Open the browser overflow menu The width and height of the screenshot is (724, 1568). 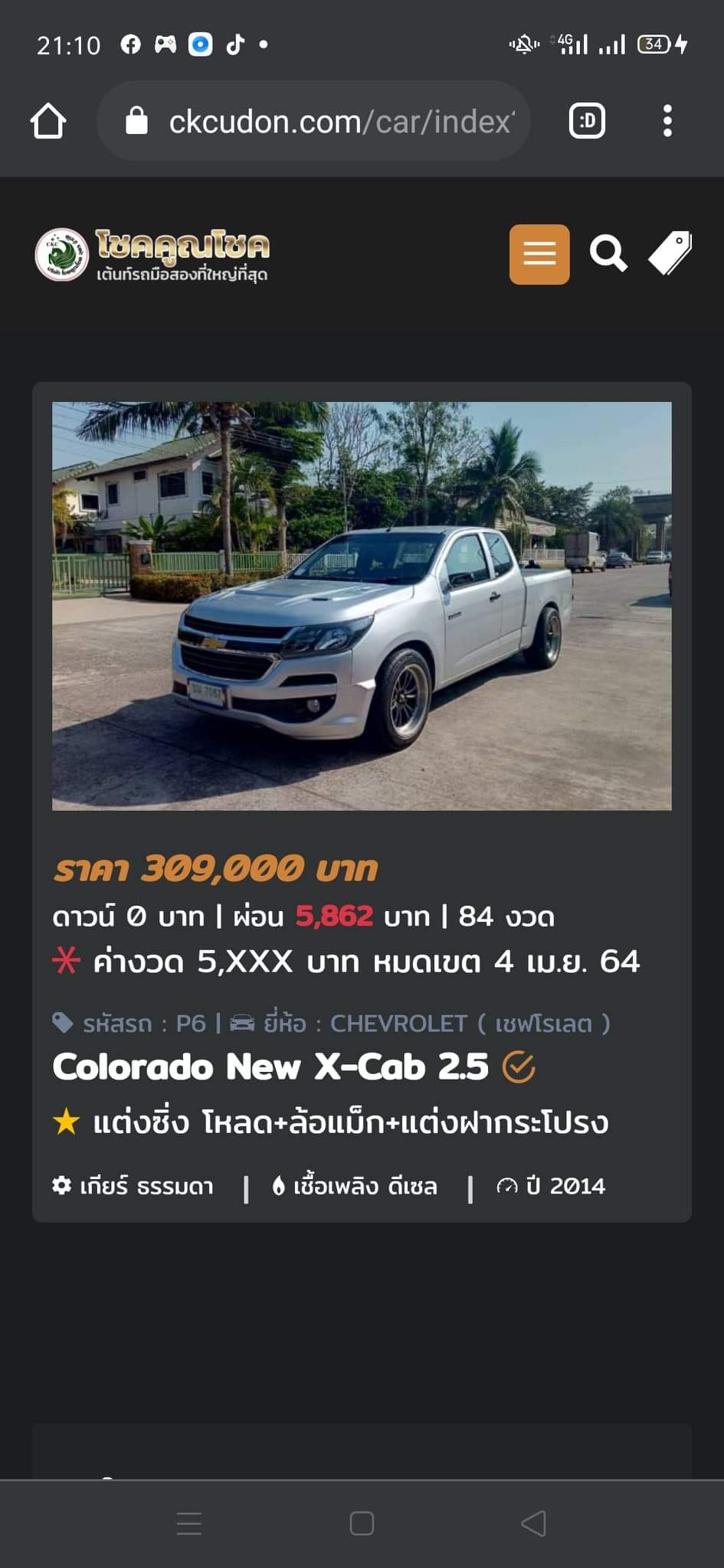click(667, 121)
